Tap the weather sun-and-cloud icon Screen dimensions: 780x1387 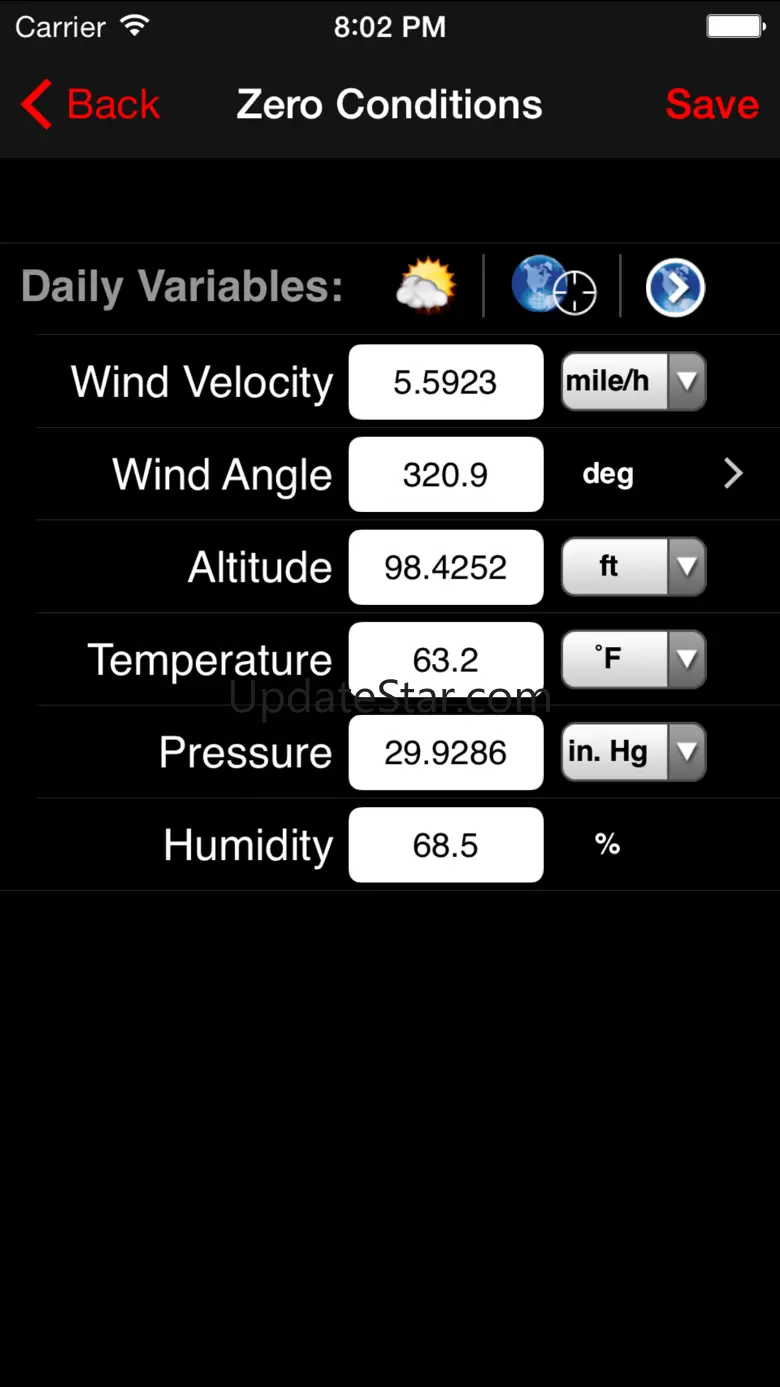pyautogui.click(x=427, y=287)
